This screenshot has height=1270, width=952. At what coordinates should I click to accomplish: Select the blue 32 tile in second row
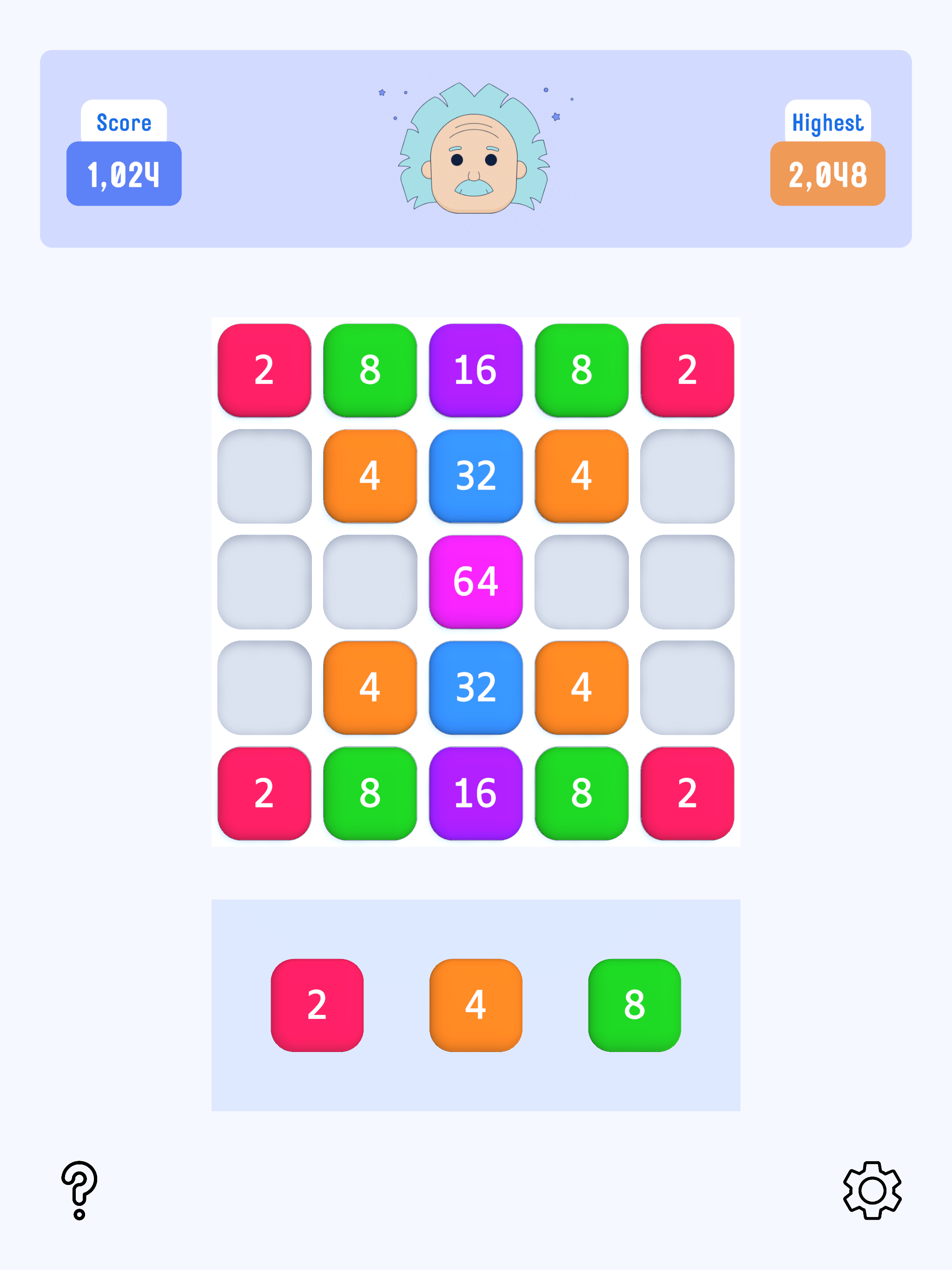coord(476,476)
